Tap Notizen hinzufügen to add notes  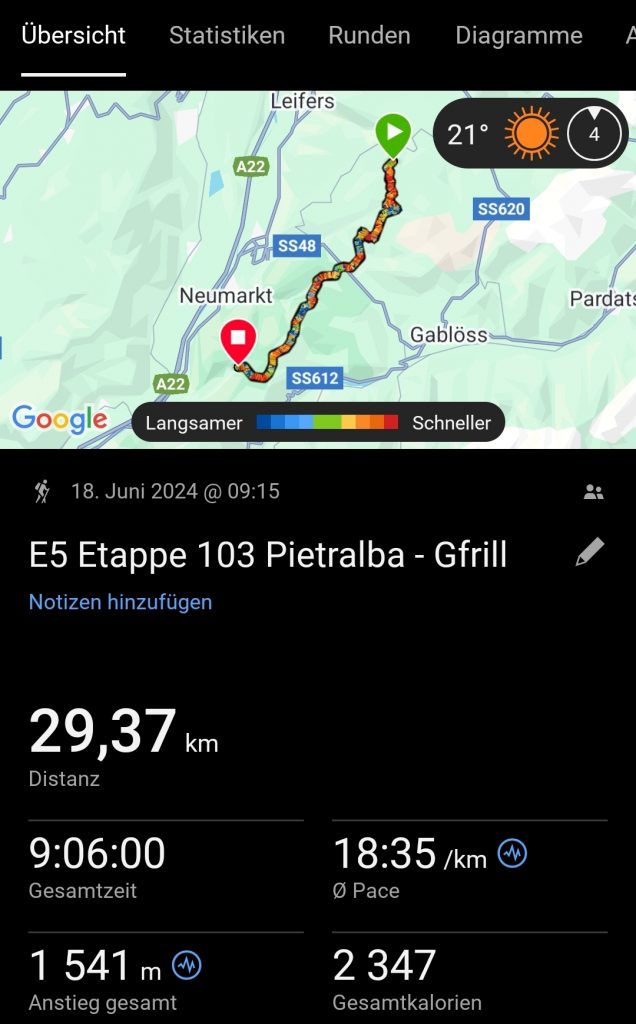click(120, 602)
